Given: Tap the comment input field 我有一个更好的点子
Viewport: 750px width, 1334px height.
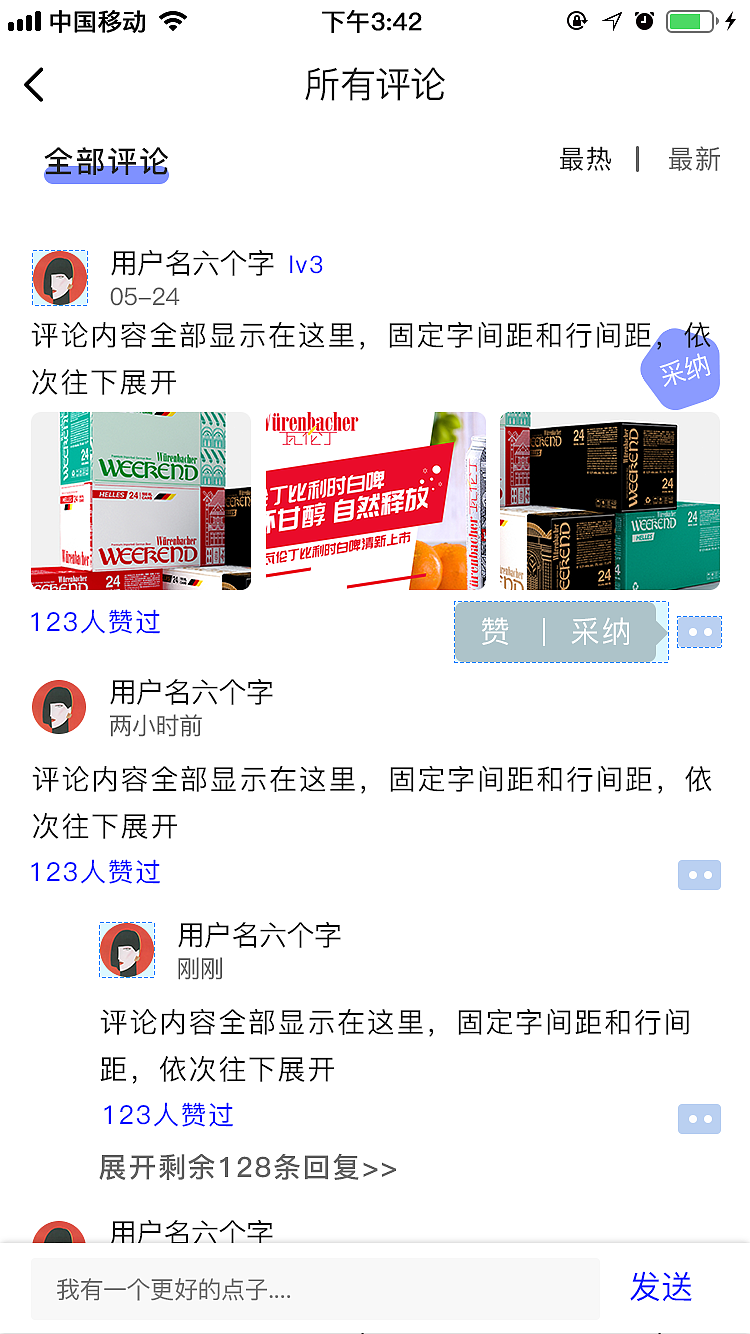Looking at the screenshot, I should tap(300, 1288).
